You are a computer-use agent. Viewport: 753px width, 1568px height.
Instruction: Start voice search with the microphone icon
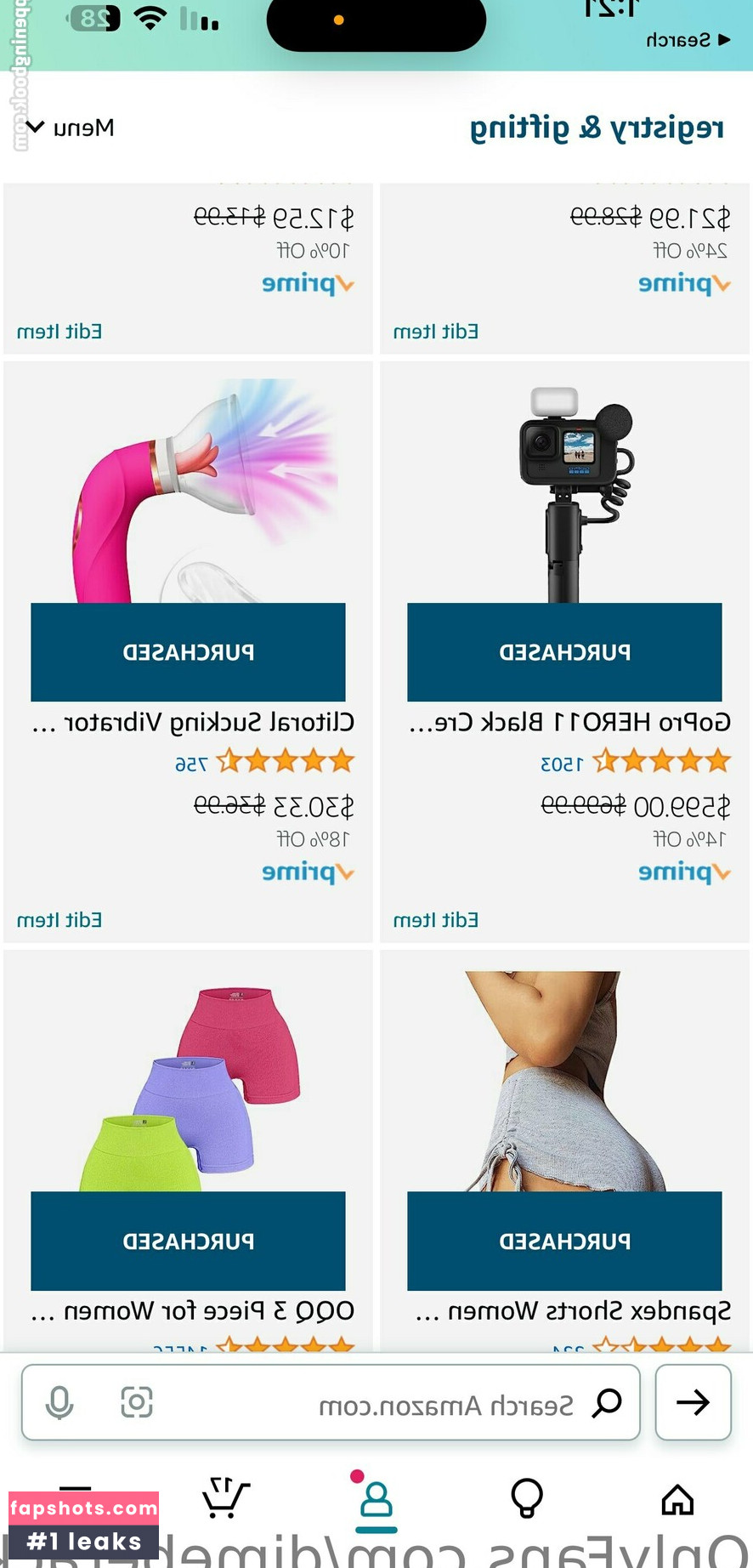click(x=59, y=1402)
